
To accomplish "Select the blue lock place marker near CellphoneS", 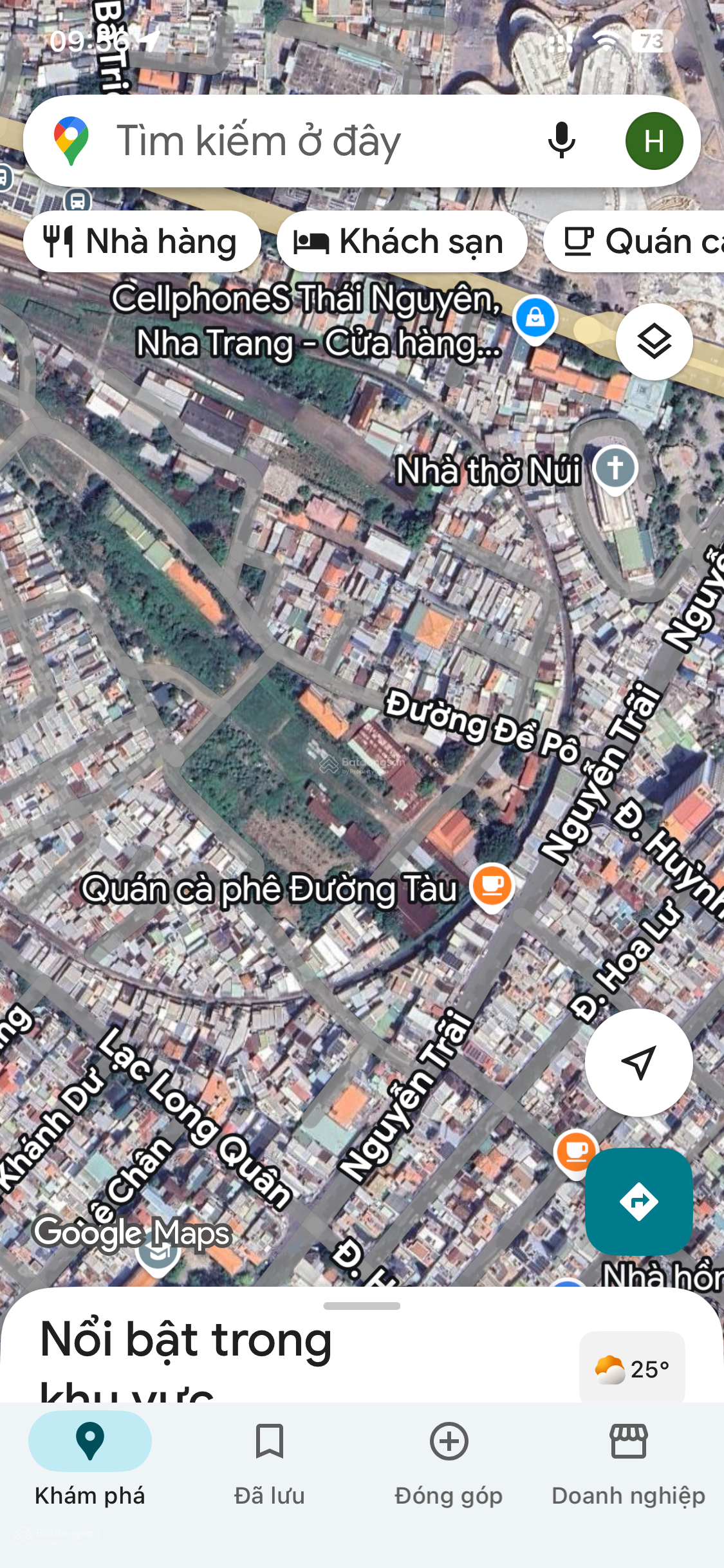I will (x=535, y=319).
